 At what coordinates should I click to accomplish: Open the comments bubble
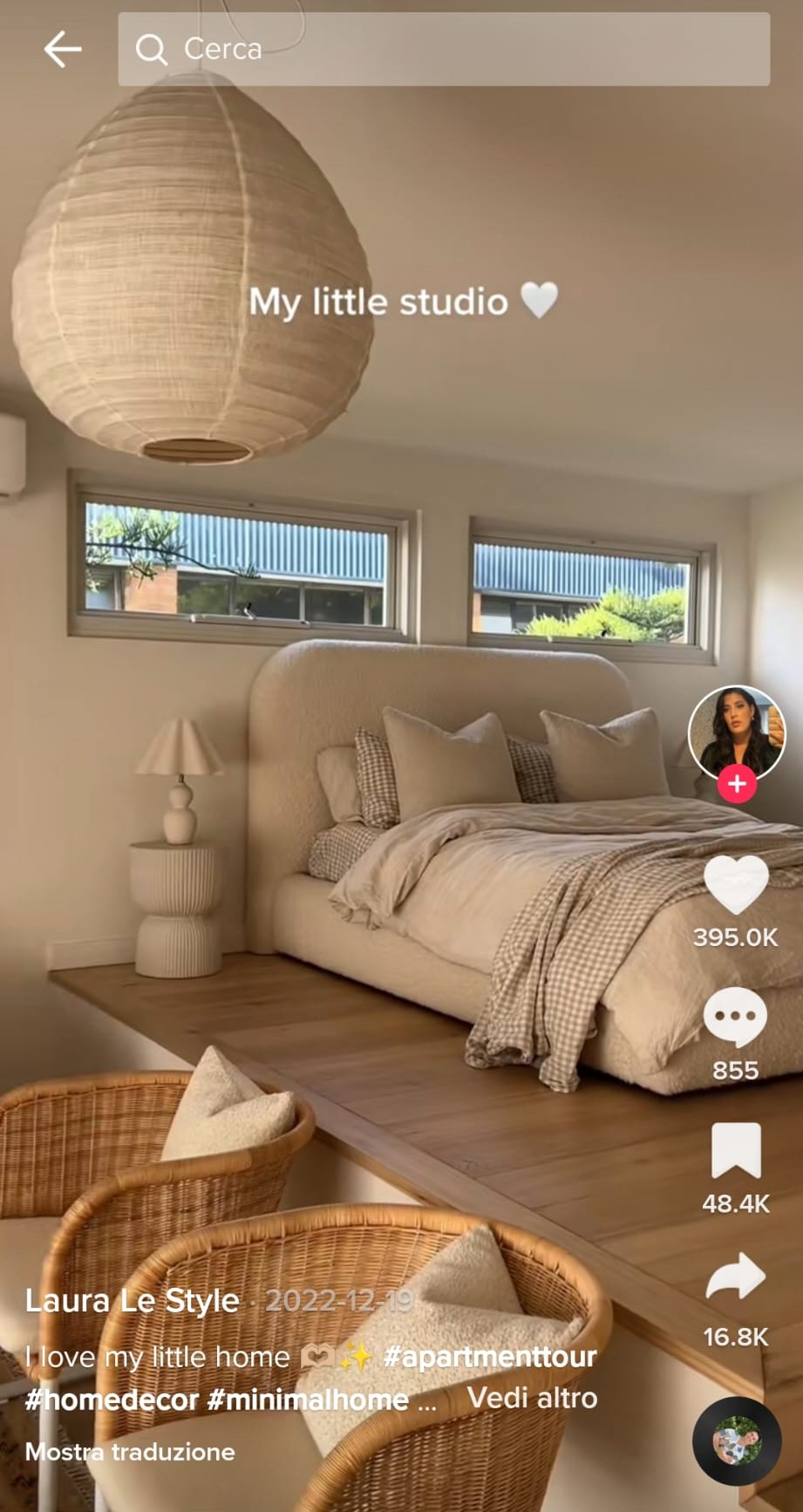735,1018
